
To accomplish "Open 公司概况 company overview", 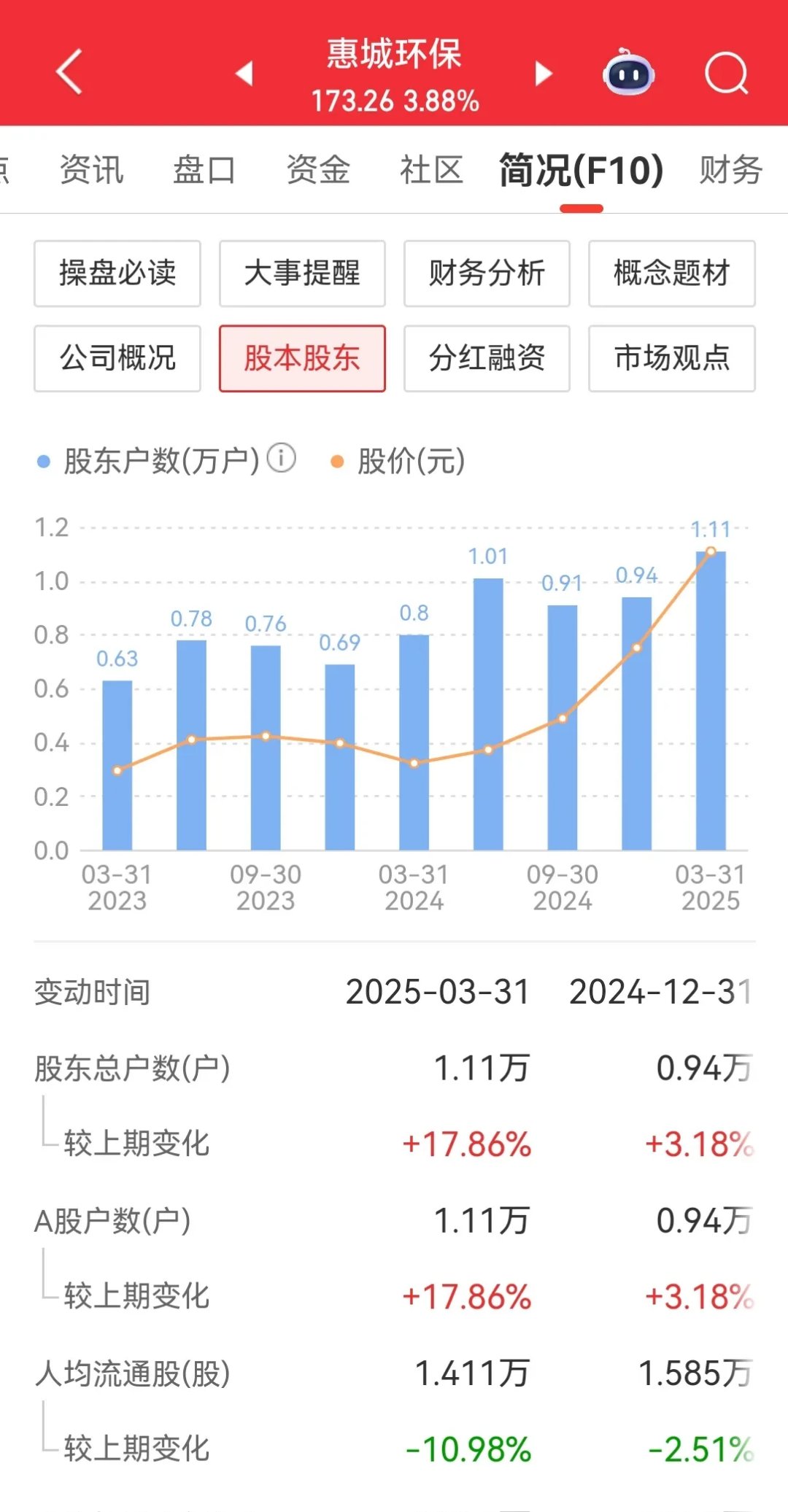I will tap(117, 359).
